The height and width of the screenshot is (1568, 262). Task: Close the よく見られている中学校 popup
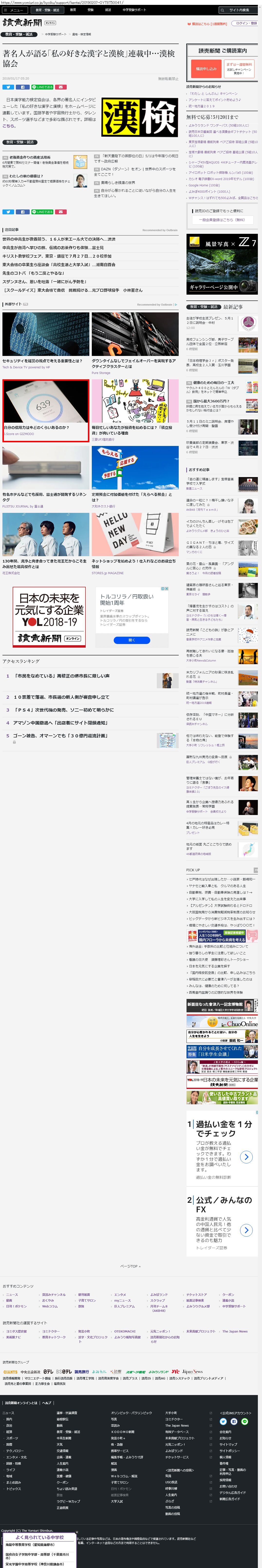click(x=77, y=1532)
